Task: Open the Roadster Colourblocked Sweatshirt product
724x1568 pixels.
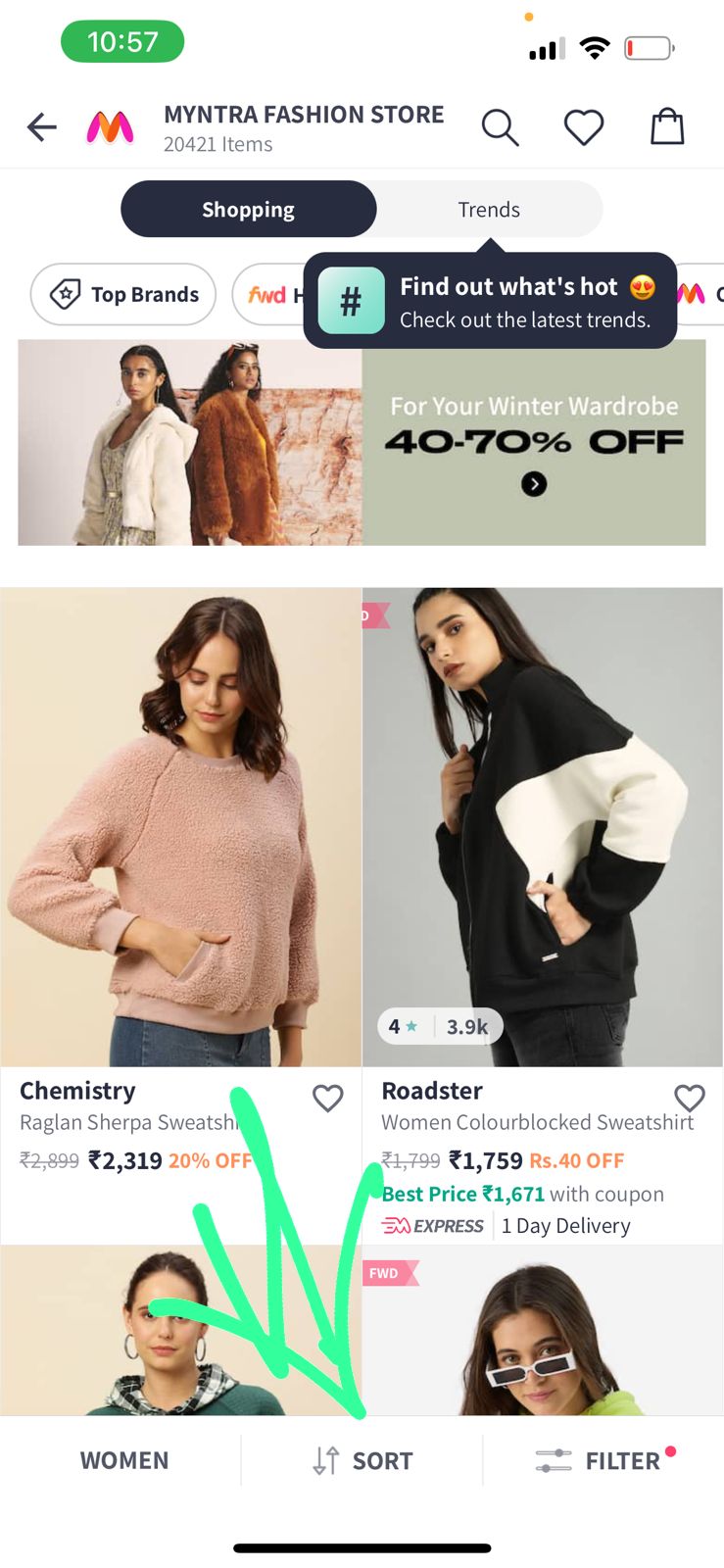Action: (x=542, y=826)
